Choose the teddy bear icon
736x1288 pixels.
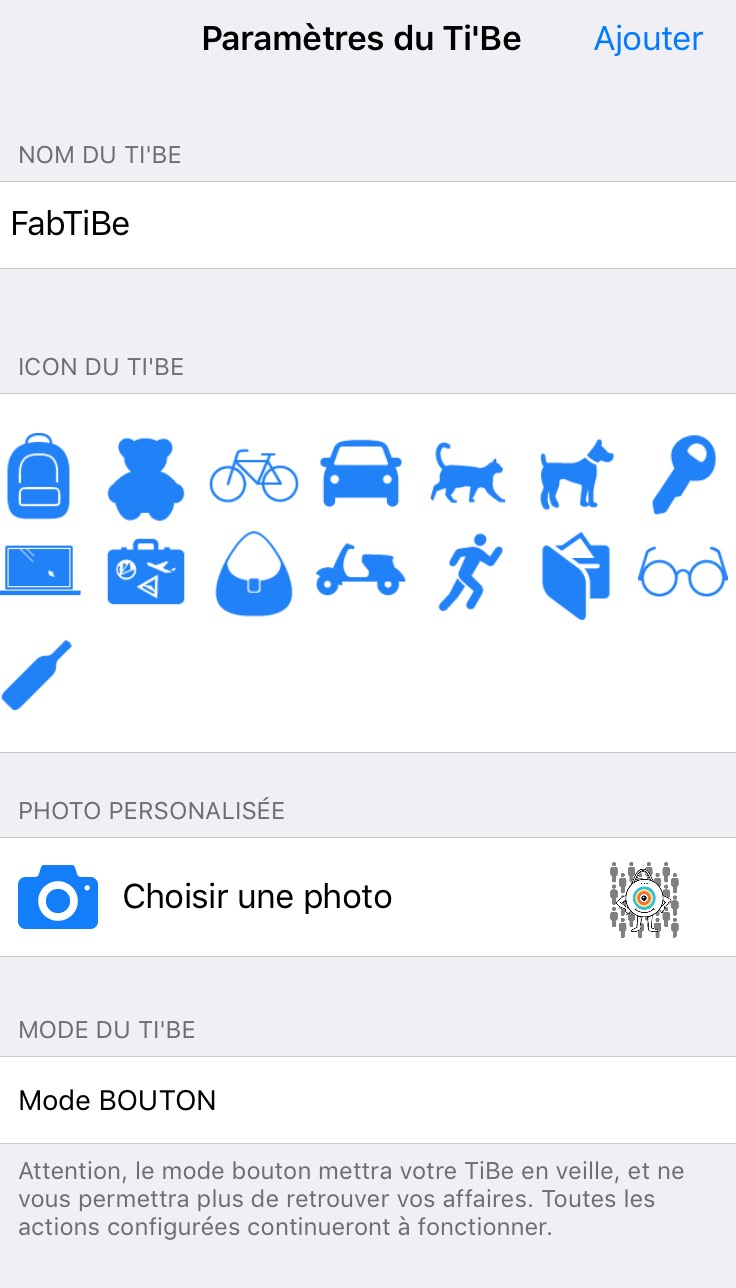pyautogui.click(x=146, y=478)
